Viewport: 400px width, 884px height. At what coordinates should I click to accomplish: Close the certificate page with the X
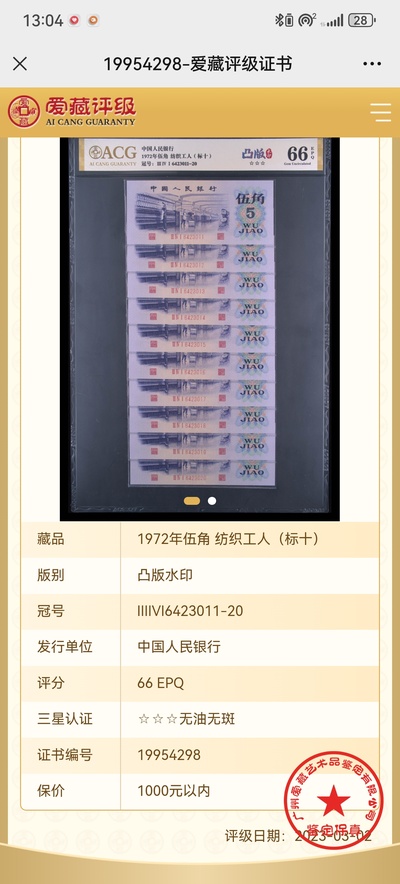(x=20, y=64)
